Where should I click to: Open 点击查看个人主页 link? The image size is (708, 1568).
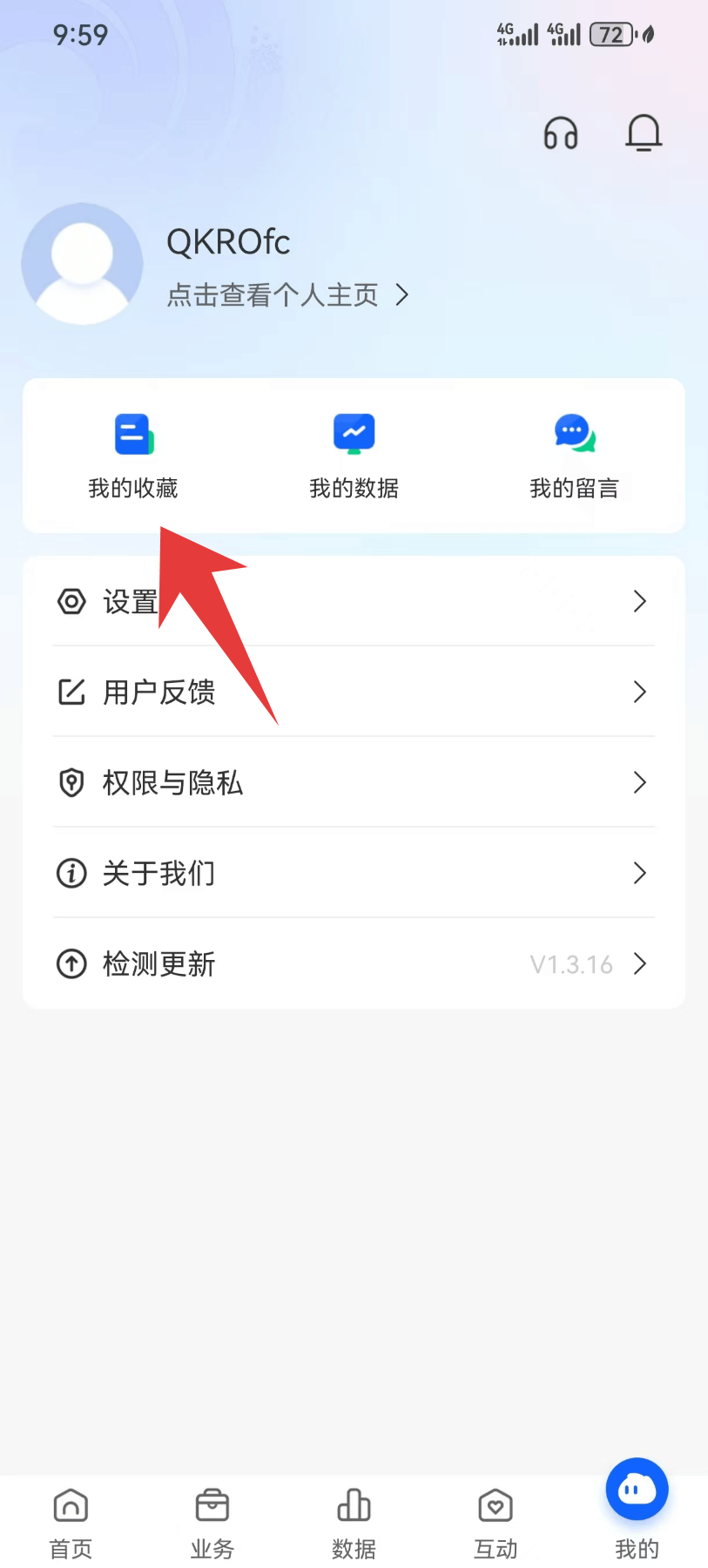(287, 295)
